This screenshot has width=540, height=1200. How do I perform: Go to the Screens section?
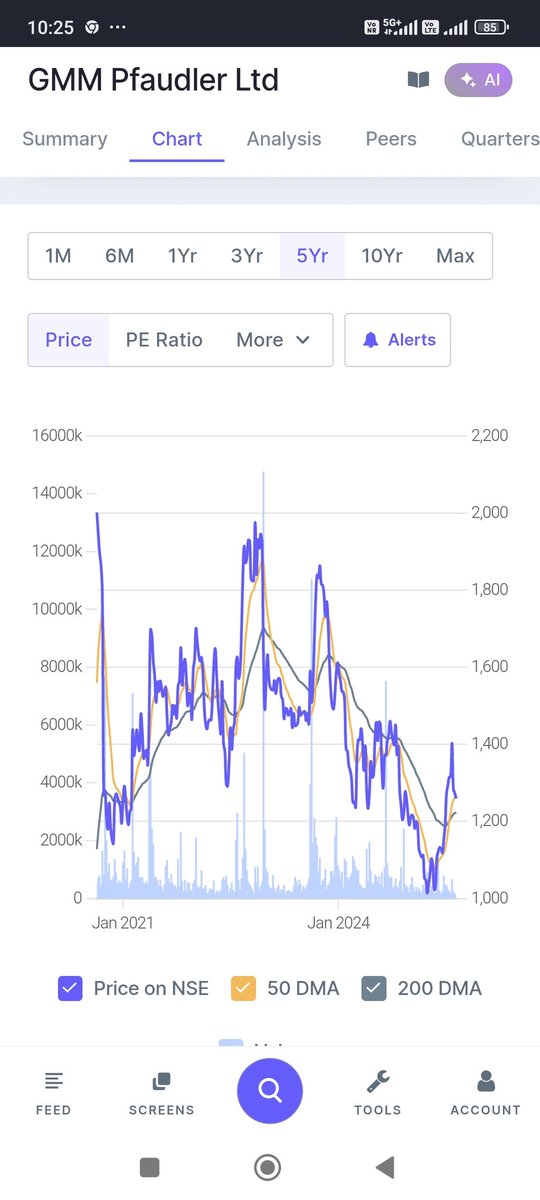click(x=161, y=1094)
